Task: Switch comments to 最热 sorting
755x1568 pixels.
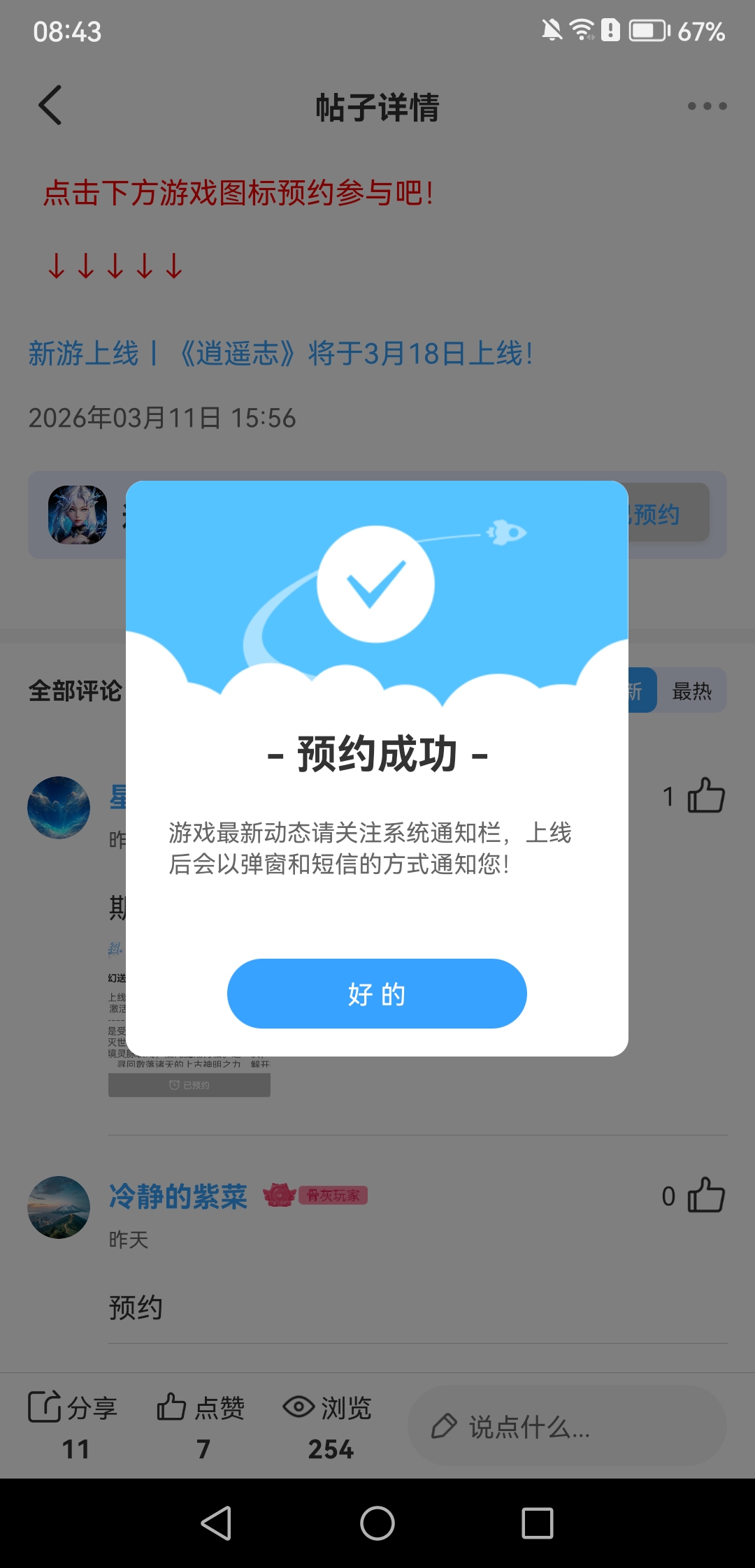Action: [x=691, y=691]
